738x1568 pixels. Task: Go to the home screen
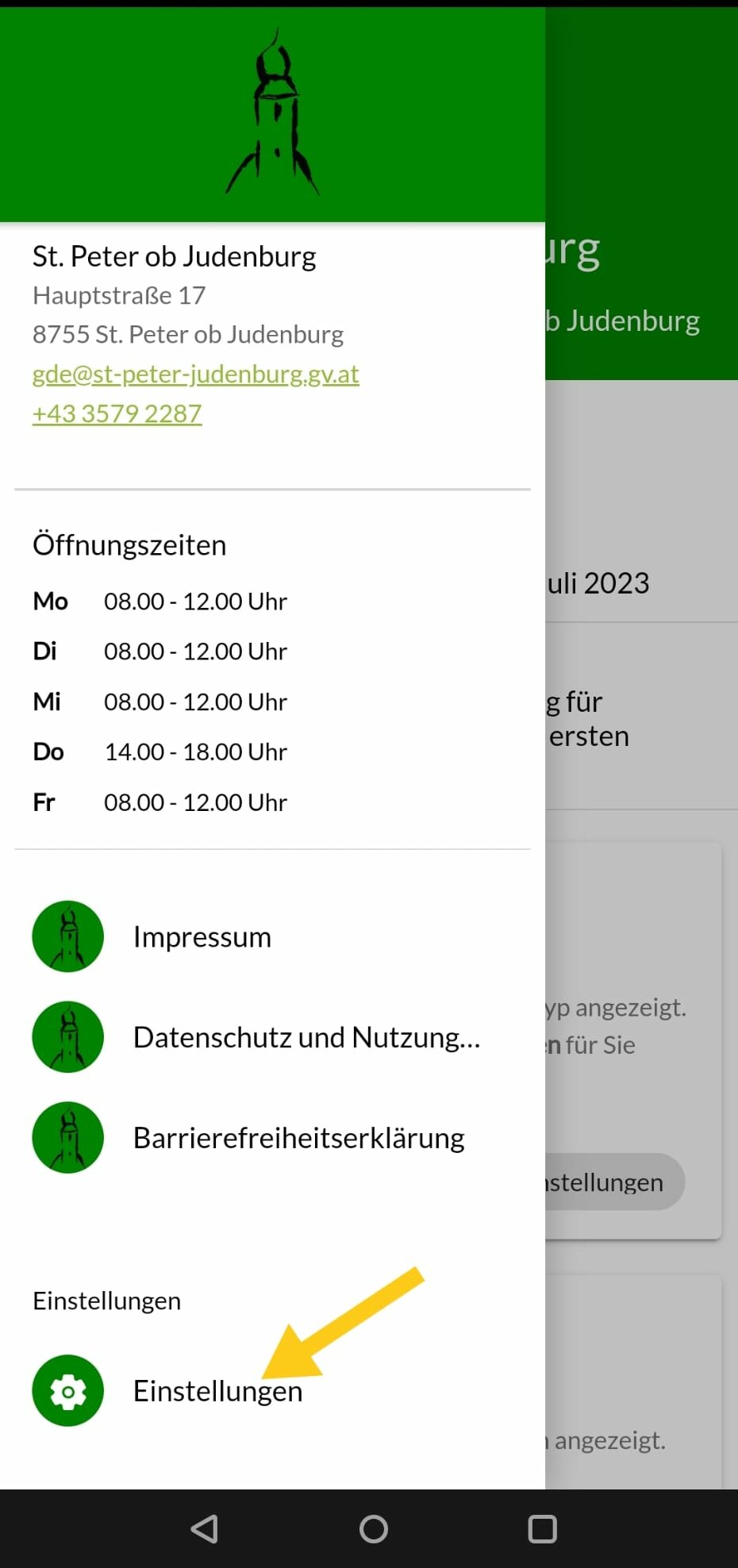[373, 1528]
